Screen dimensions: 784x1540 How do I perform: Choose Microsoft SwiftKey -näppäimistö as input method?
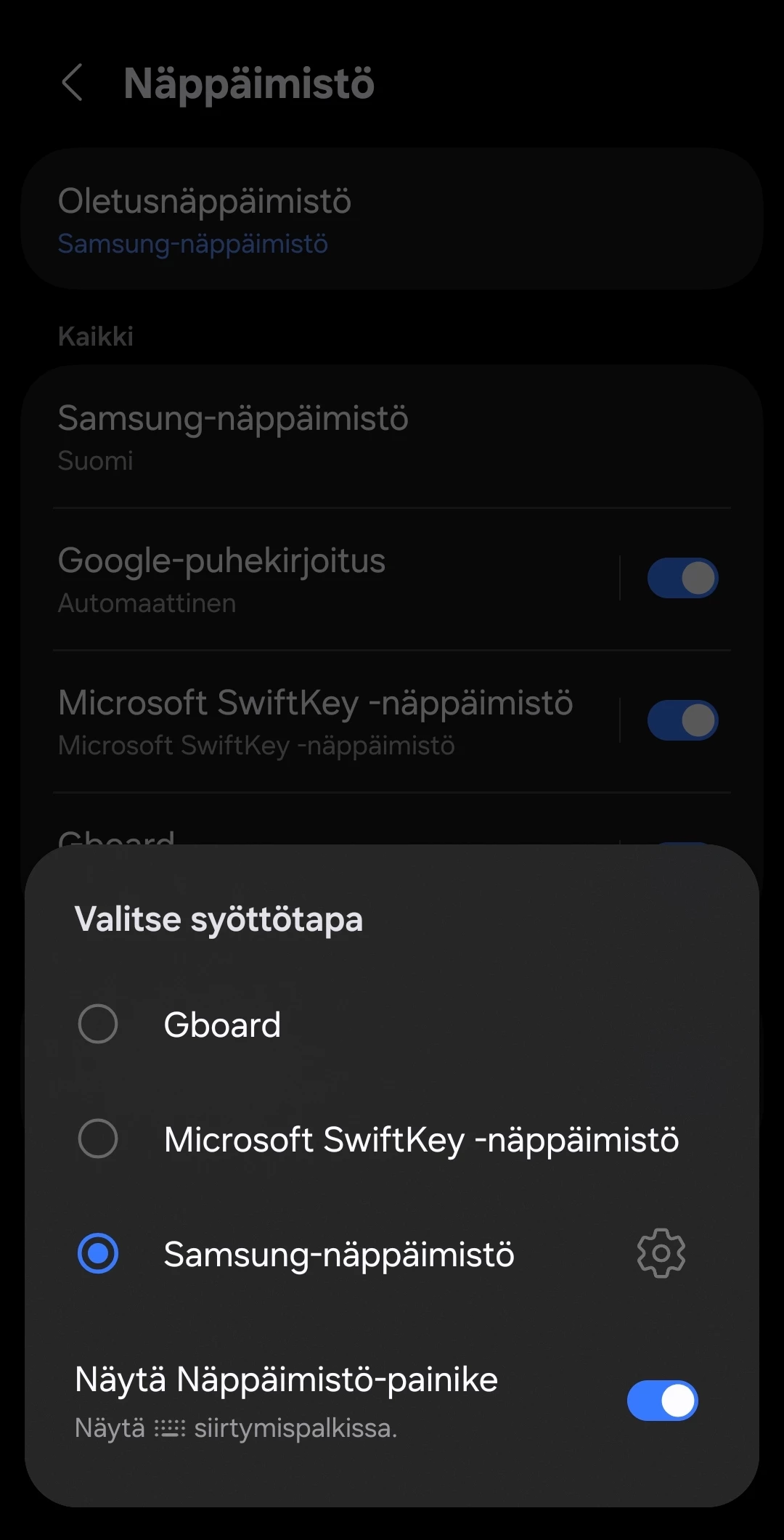(98, 1138)
